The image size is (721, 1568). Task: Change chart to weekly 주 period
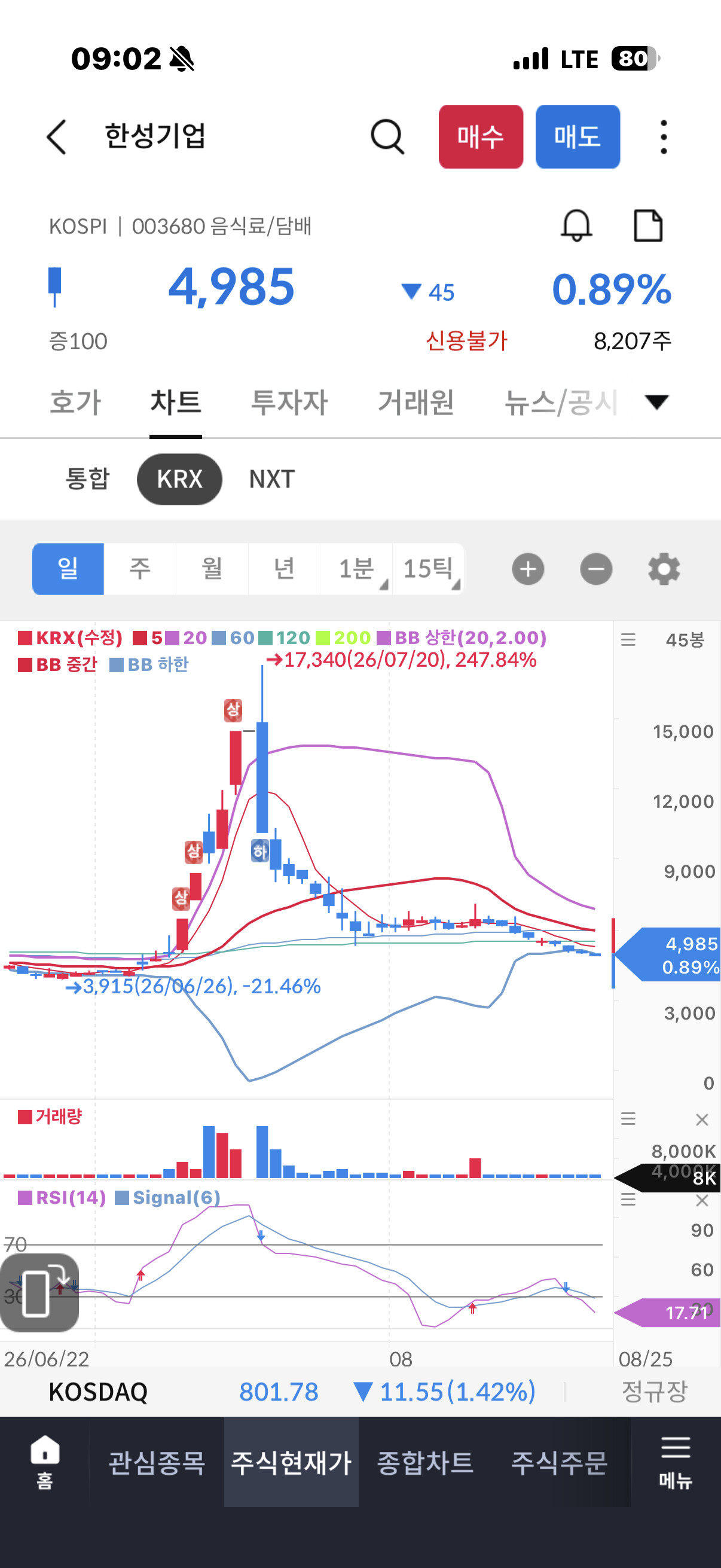140,569
